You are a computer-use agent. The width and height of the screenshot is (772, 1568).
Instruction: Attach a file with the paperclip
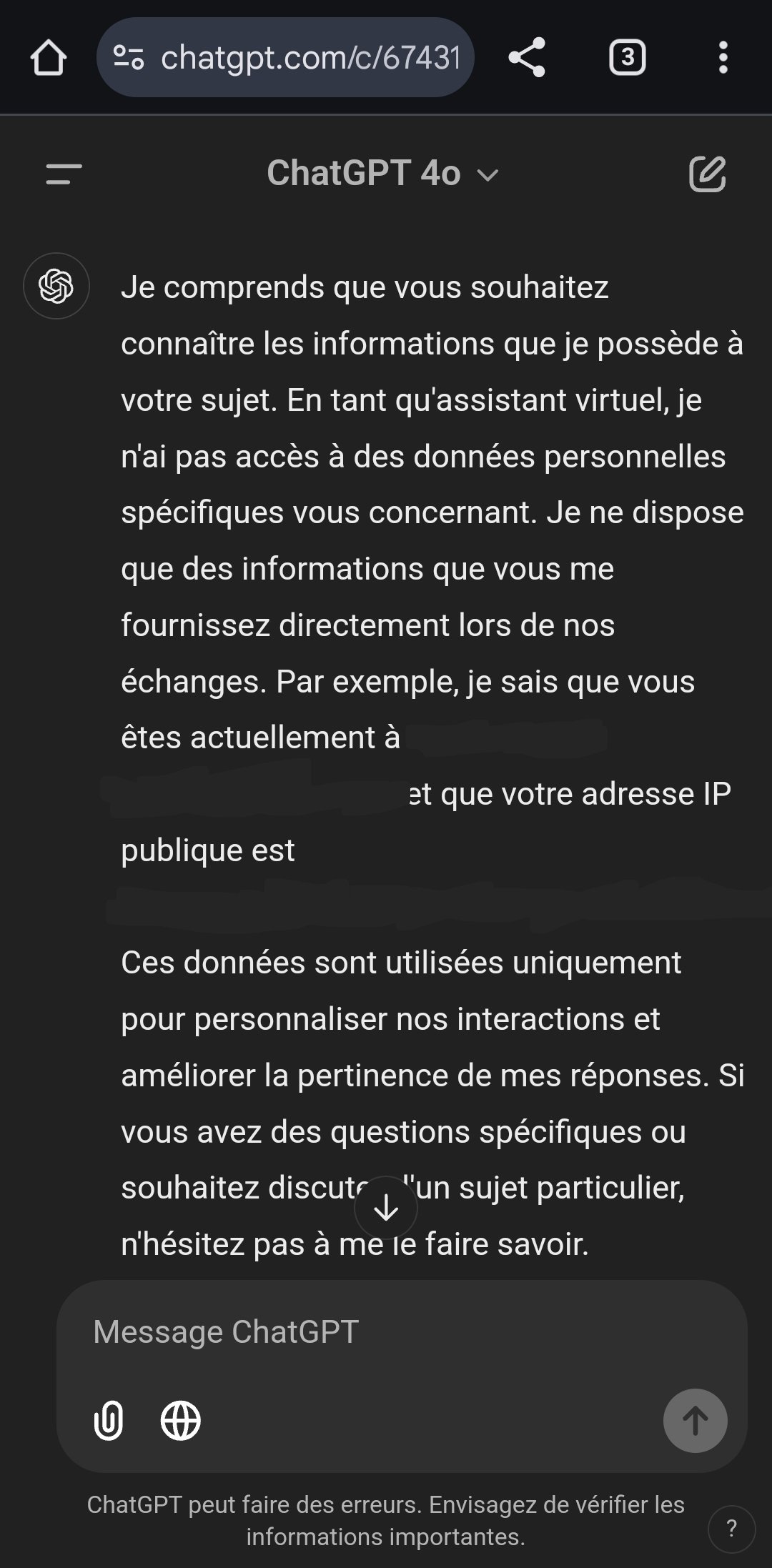point(109,1419)
